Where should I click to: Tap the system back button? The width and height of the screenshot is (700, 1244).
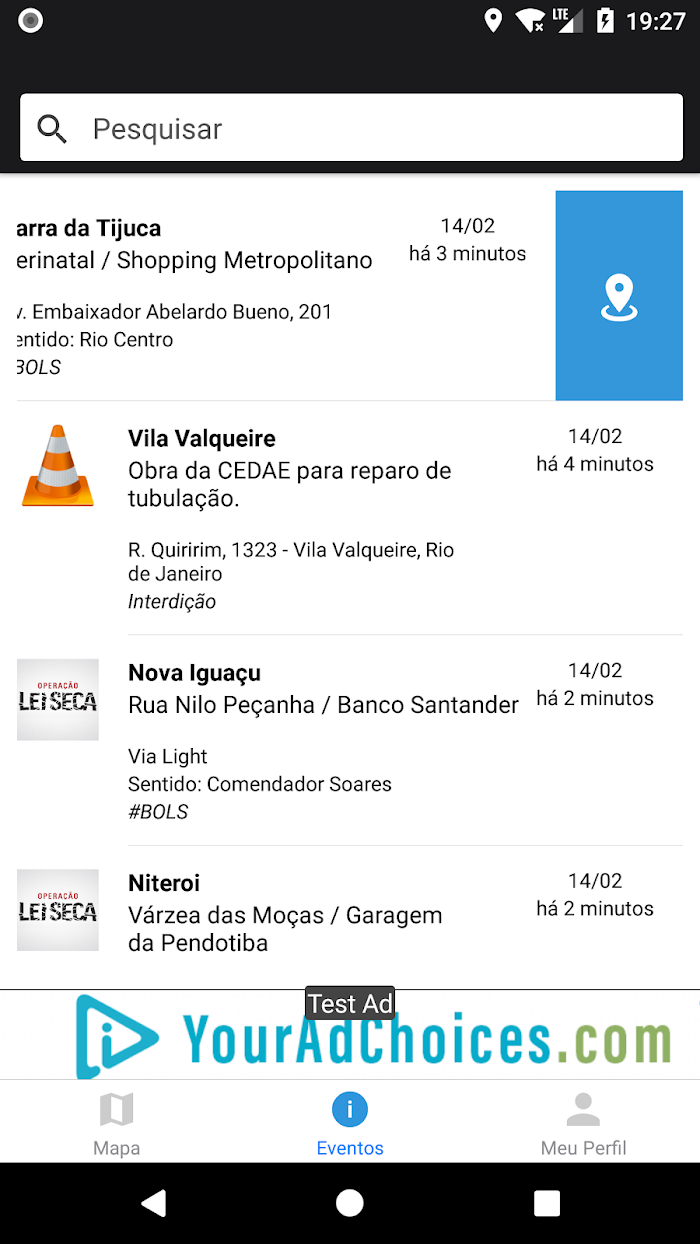point(153,1203)
